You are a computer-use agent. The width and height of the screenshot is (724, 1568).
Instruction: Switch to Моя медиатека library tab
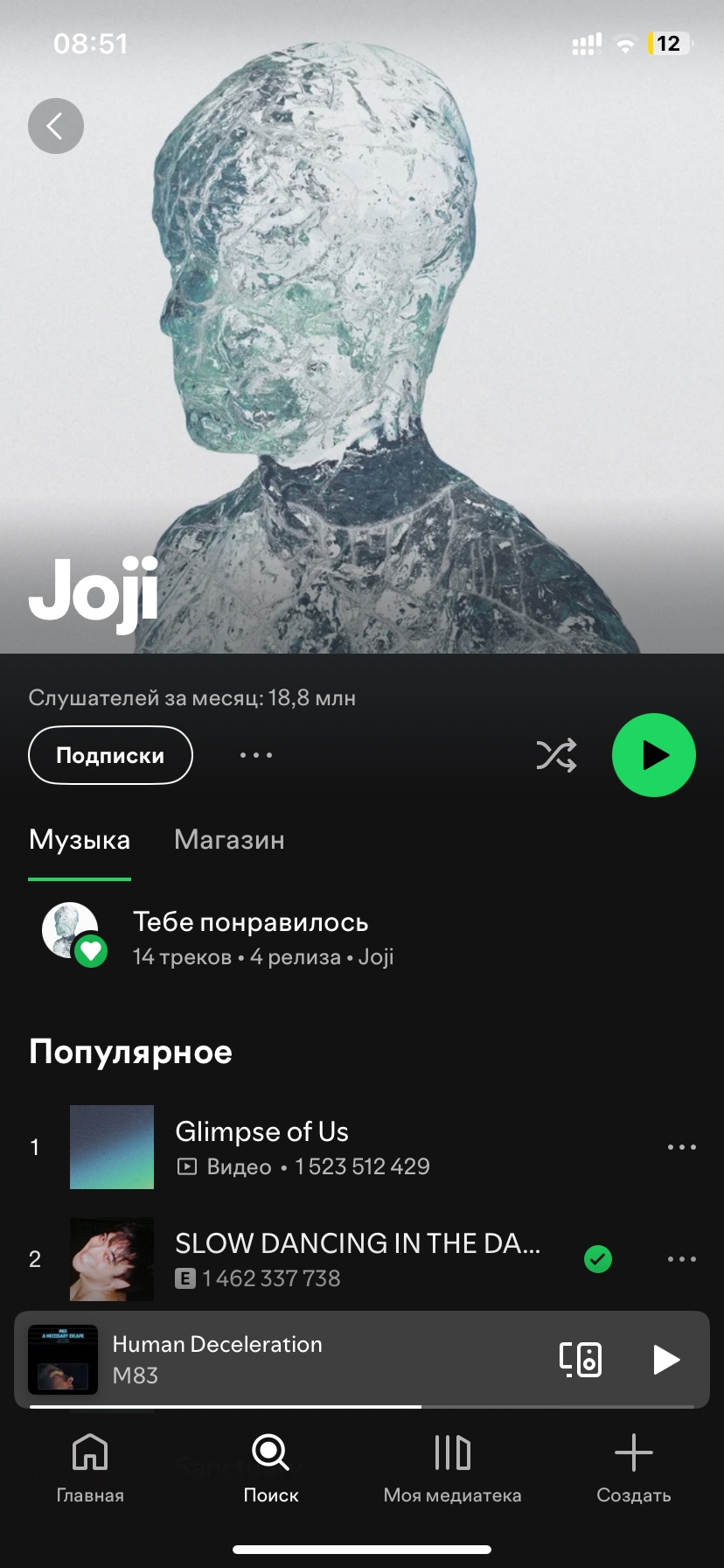452,1469
